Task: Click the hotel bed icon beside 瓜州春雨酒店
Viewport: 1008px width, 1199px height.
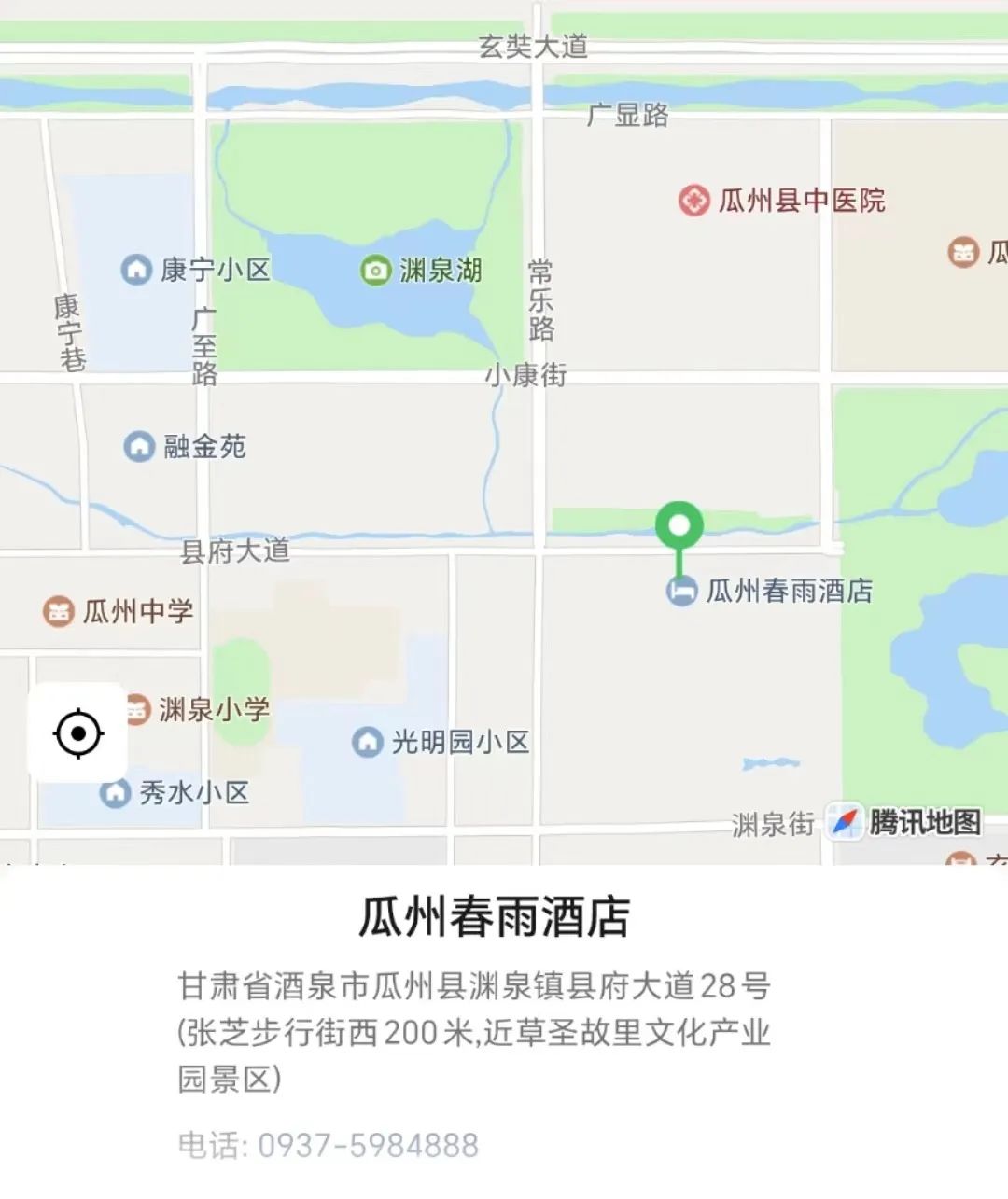Action: [680, 591]
